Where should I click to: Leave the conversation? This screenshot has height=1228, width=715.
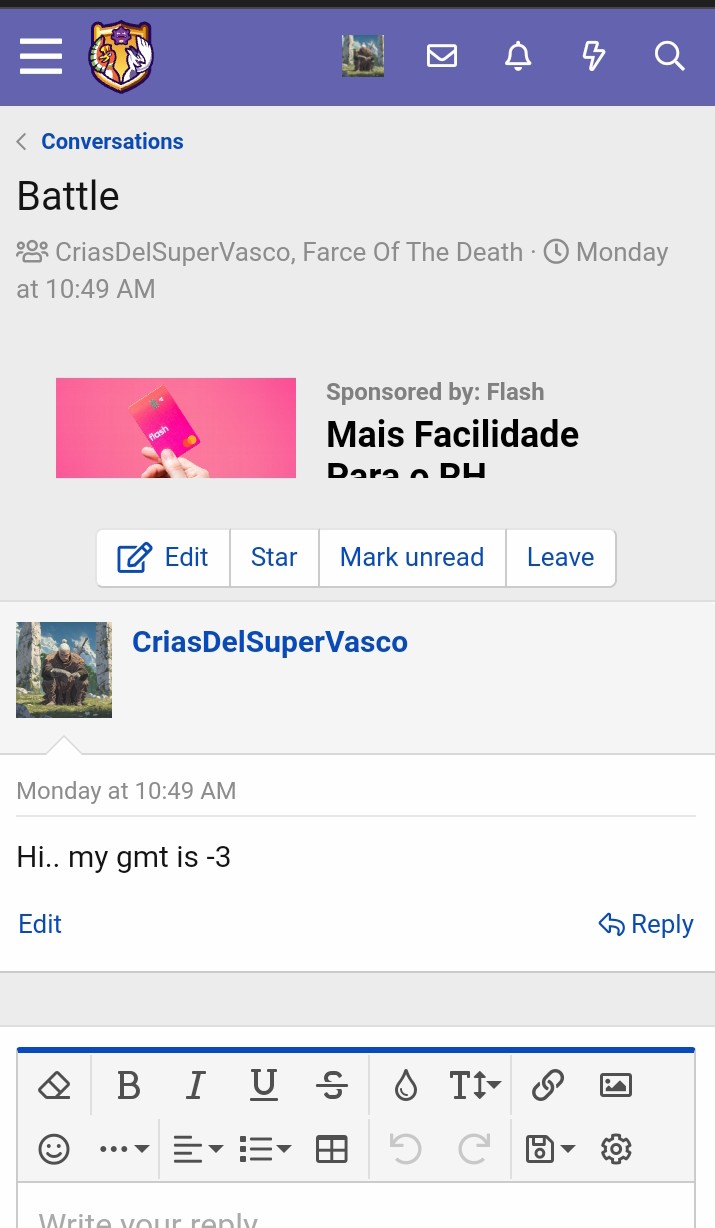coord(560,557)
